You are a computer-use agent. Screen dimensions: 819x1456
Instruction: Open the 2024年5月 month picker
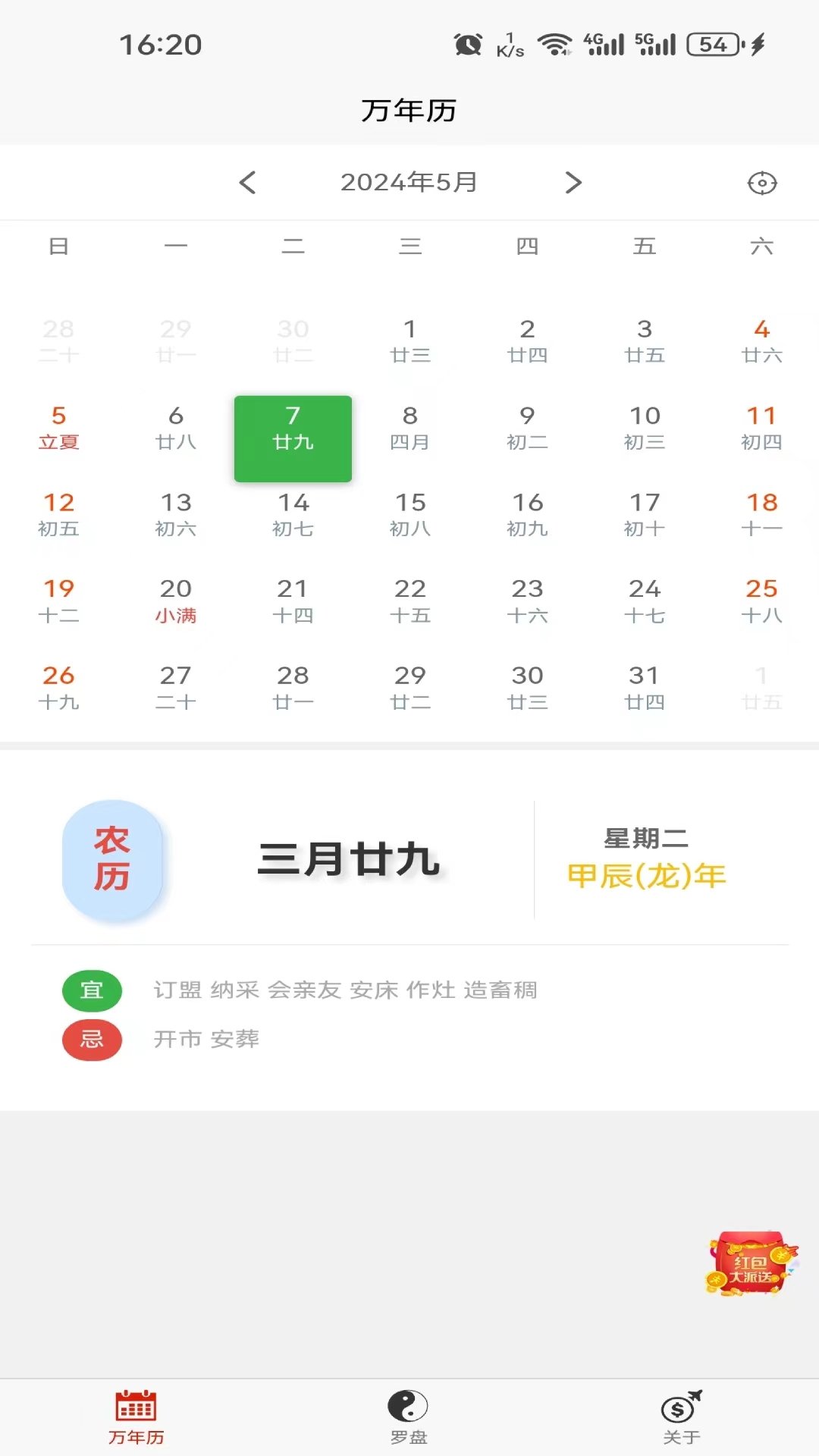(409, 182)
